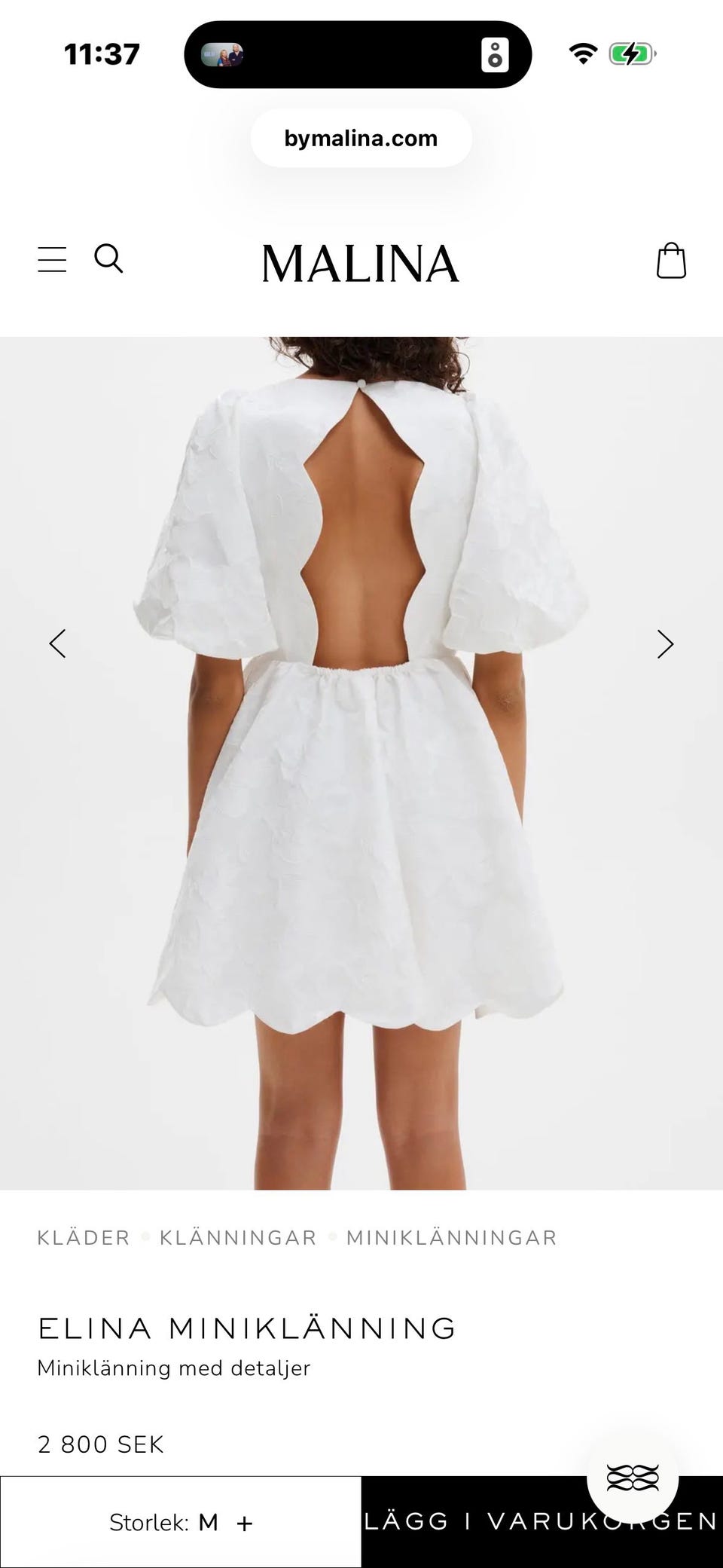Show the next product image
723x1568 pixels.
click(x=665, y=644)
